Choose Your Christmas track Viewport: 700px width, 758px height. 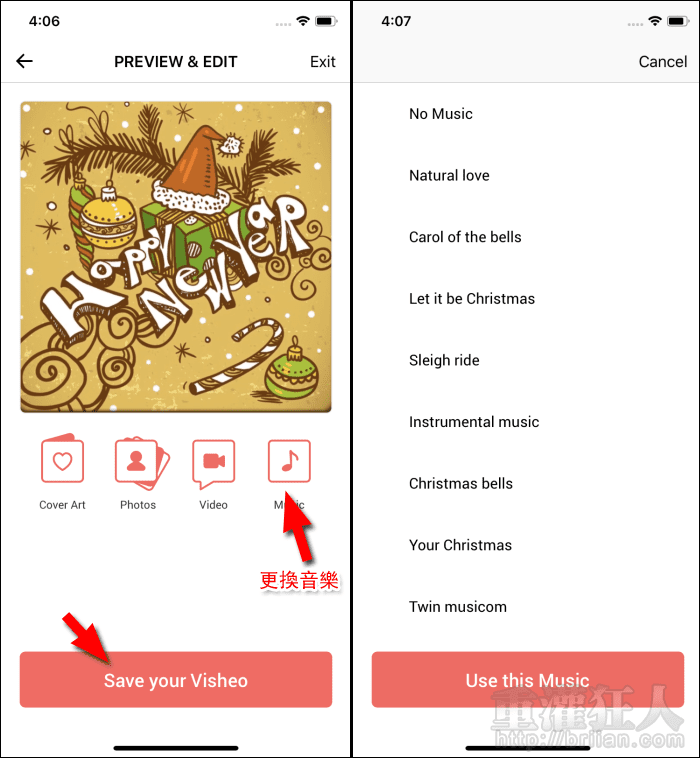point(460,545)
